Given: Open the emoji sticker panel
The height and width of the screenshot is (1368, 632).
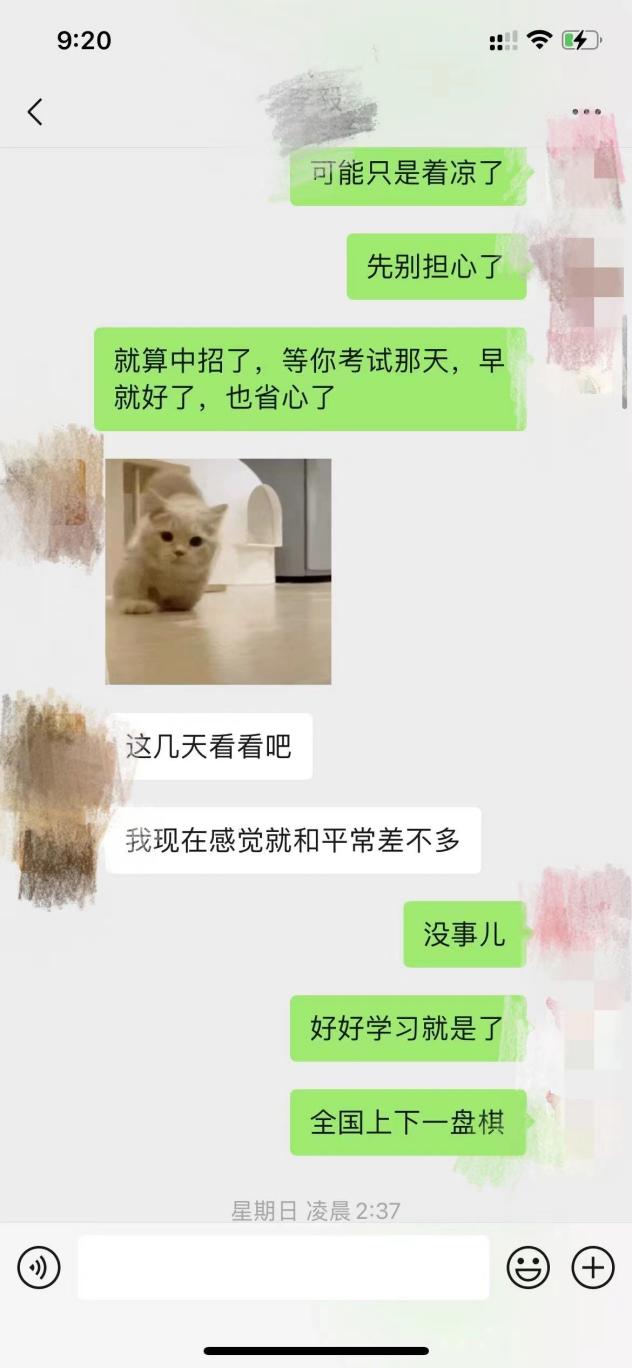Looking at the screenshot, I should tap(528, 1268).
